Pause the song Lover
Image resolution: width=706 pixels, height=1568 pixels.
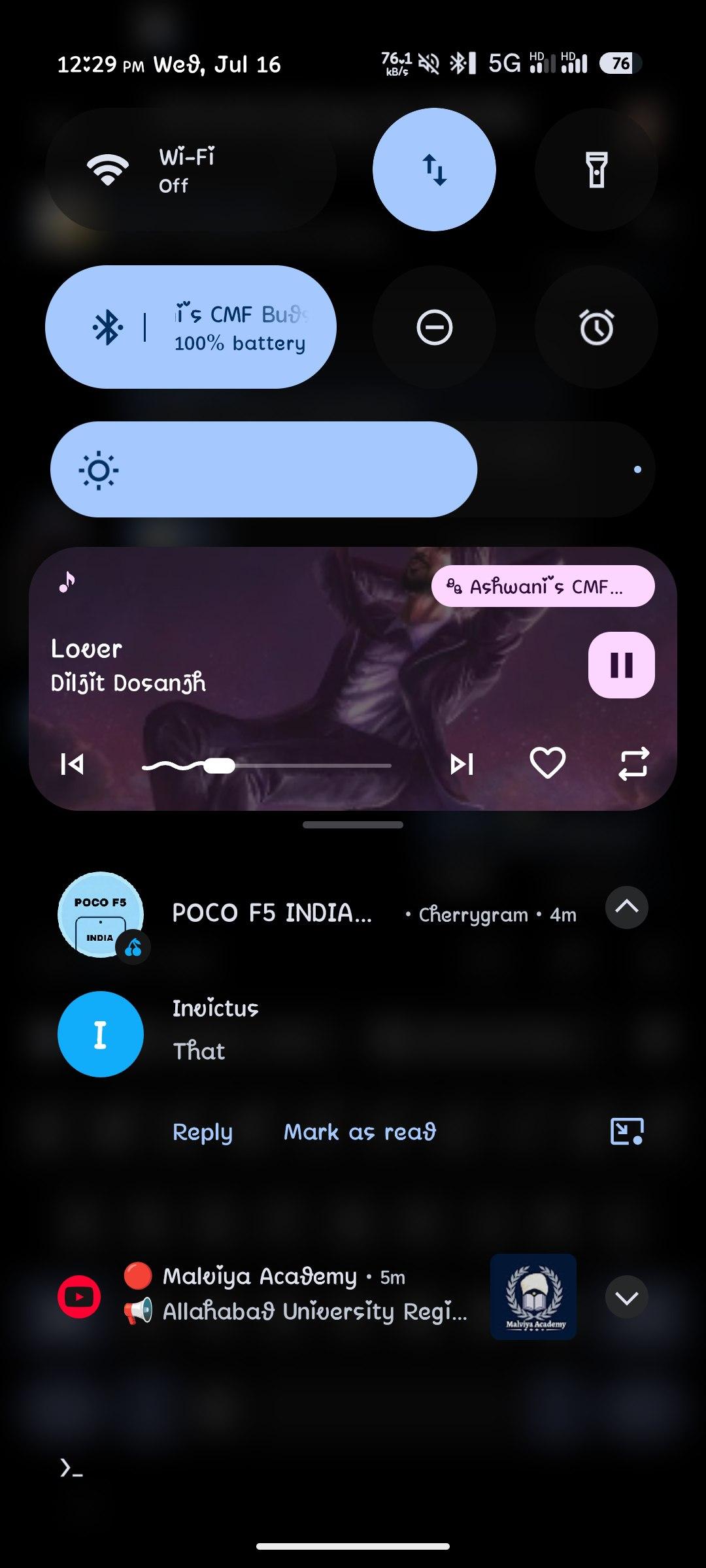click(x=621, y=665)
